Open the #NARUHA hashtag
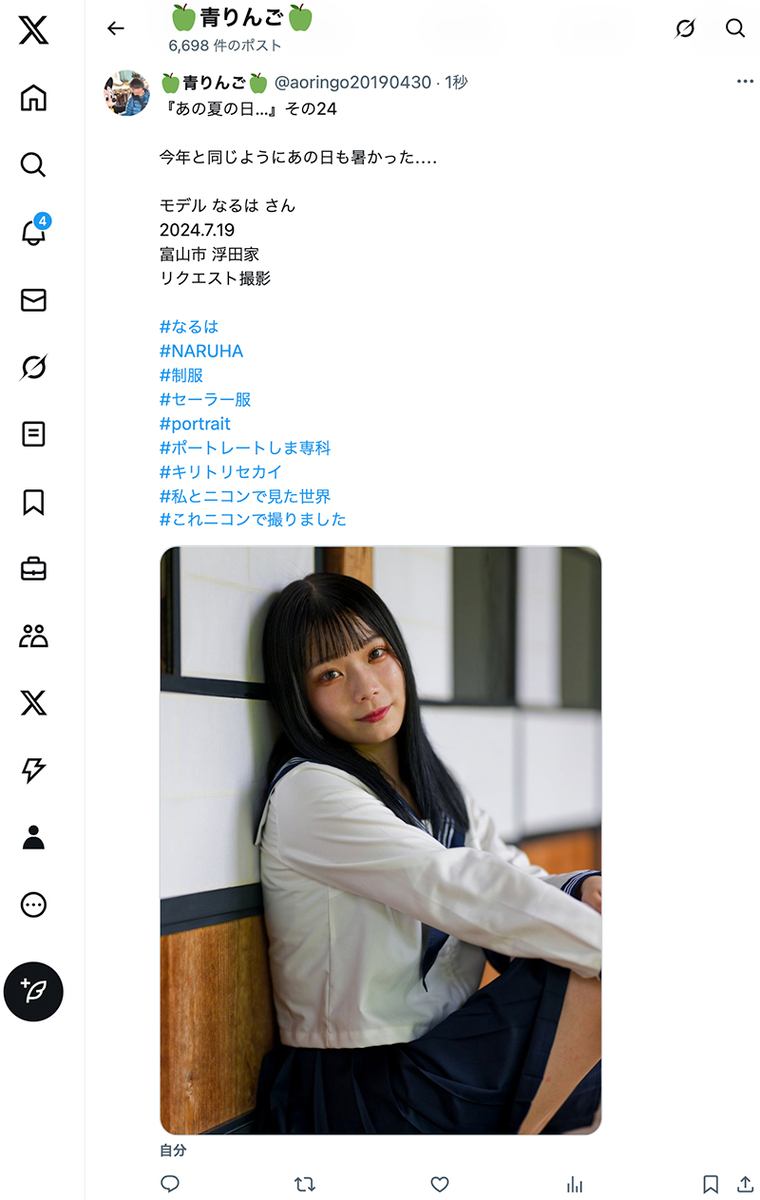The width and height of the screenshot is (760, 1200). pyautogui.click(x=201, y=351)
